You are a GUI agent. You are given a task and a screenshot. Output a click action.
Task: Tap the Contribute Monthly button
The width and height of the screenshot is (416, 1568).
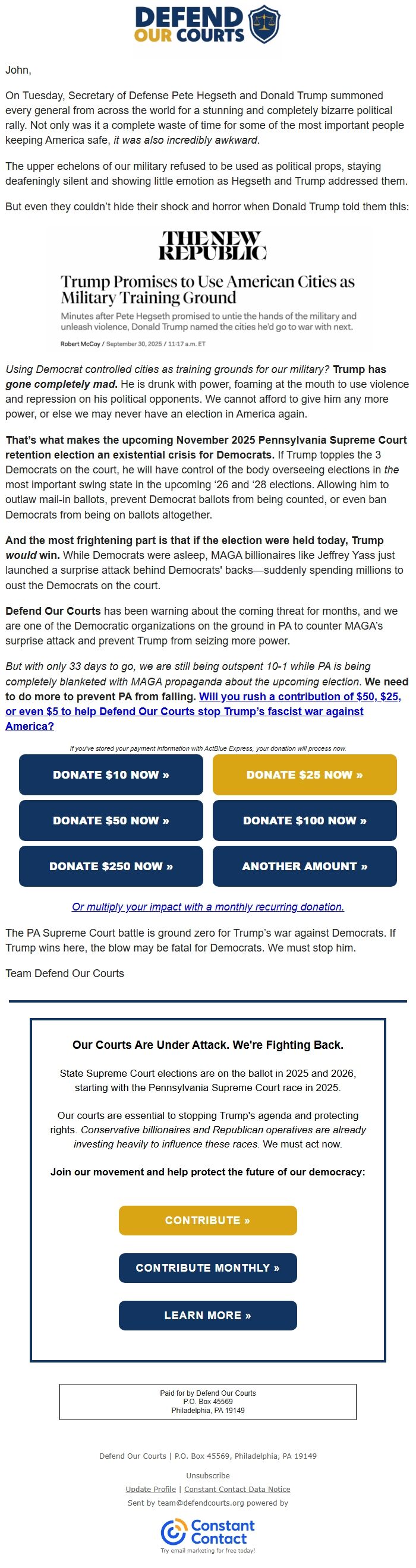(x=207, y=1267)
